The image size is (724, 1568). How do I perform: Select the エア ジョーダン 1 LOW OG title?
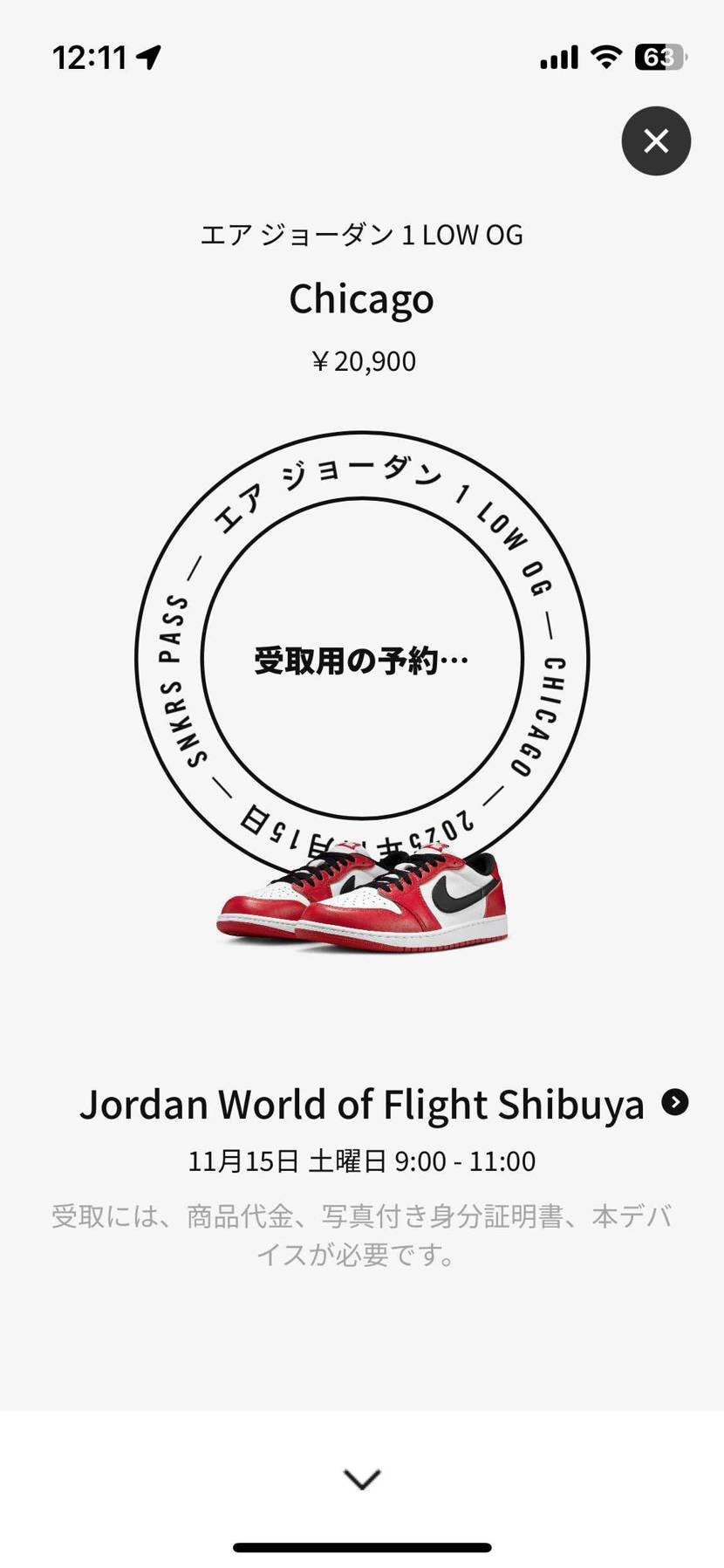(361, 234)
